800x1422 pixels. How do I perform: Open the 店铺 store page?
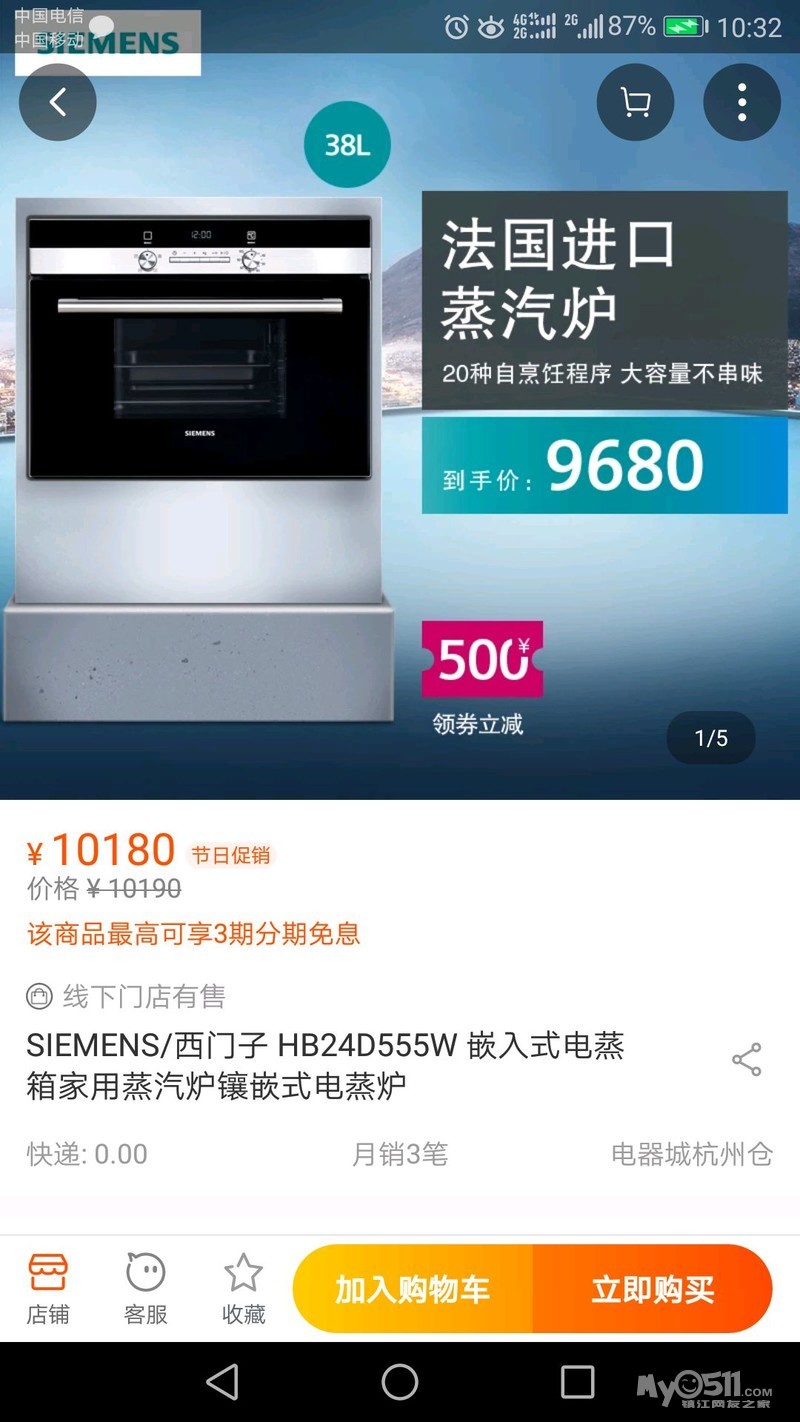tap(47, 1288)
